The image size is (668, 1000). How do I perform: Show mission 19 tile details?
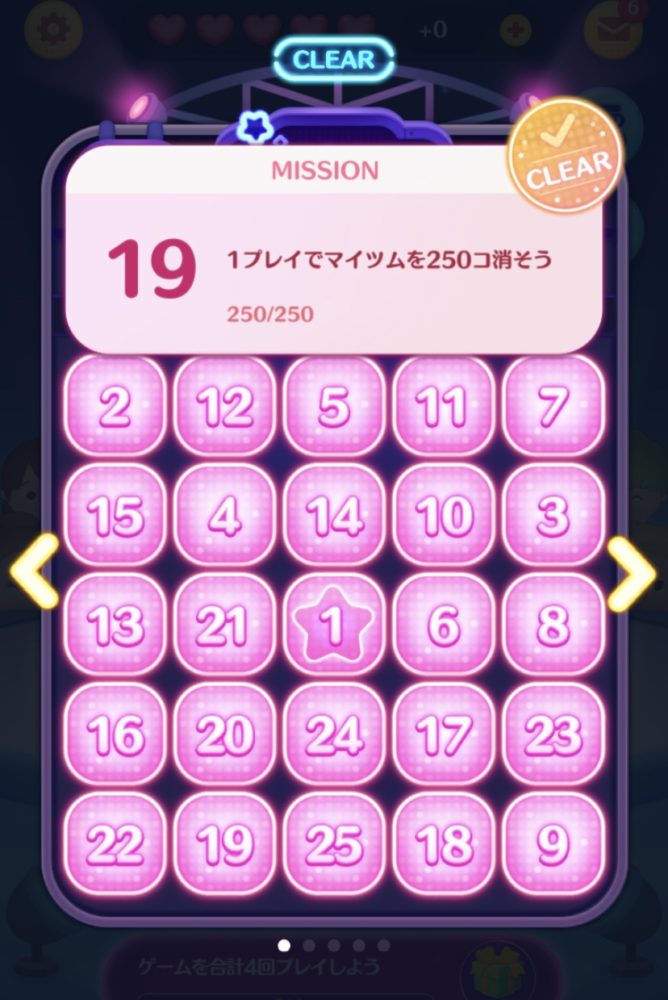click(x=225, y=846)
